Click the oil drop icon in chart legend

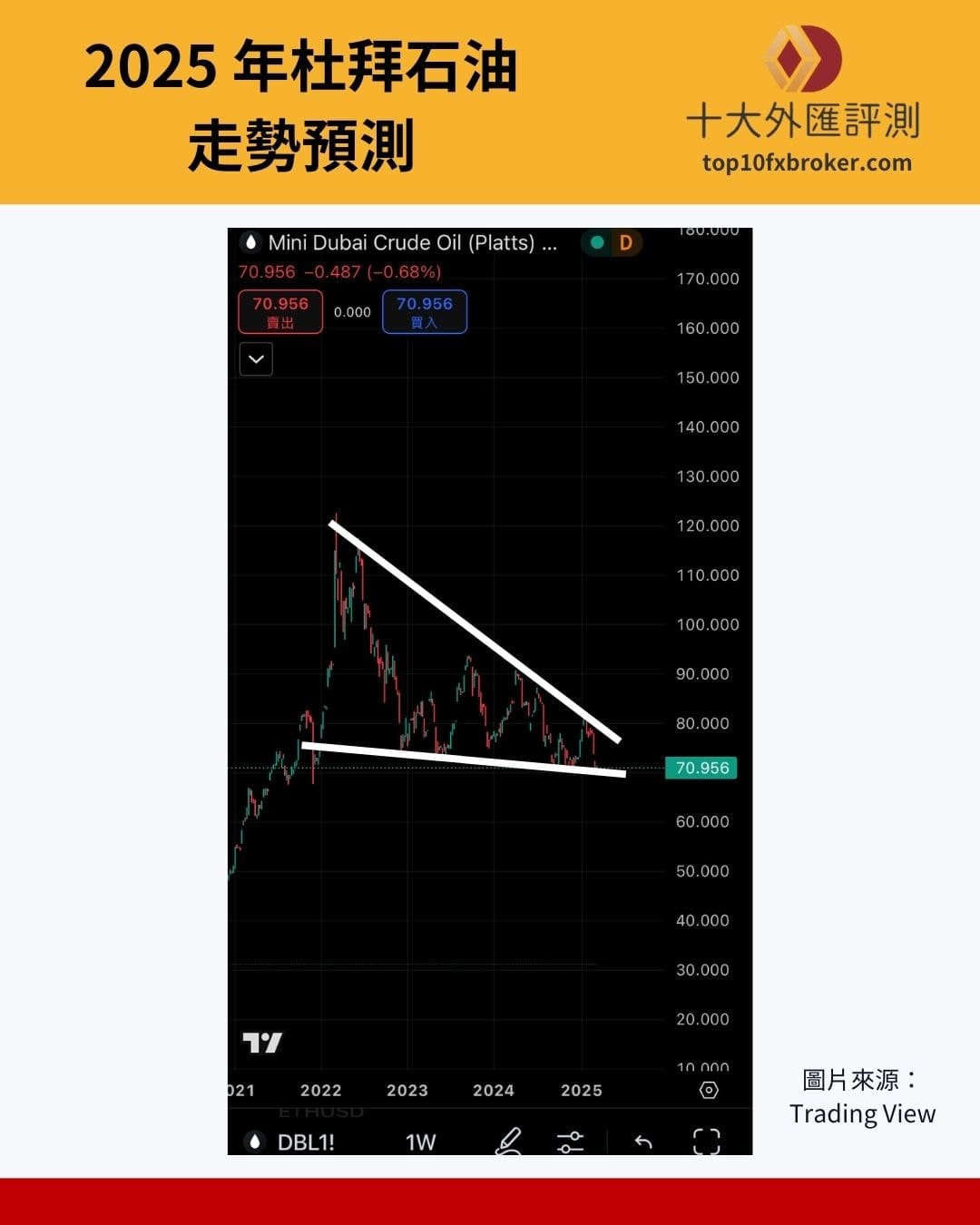[x=251, y=243]
